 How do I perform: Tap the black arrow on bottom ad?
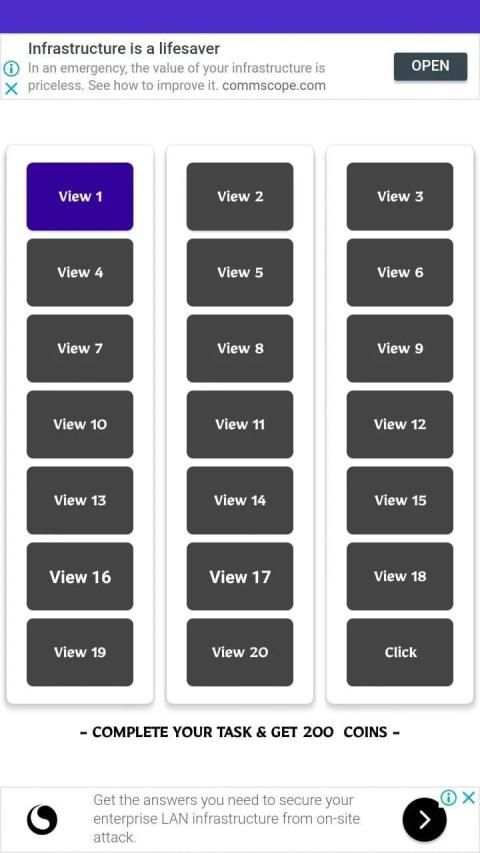pyautogui.click(x=424, y=819)
